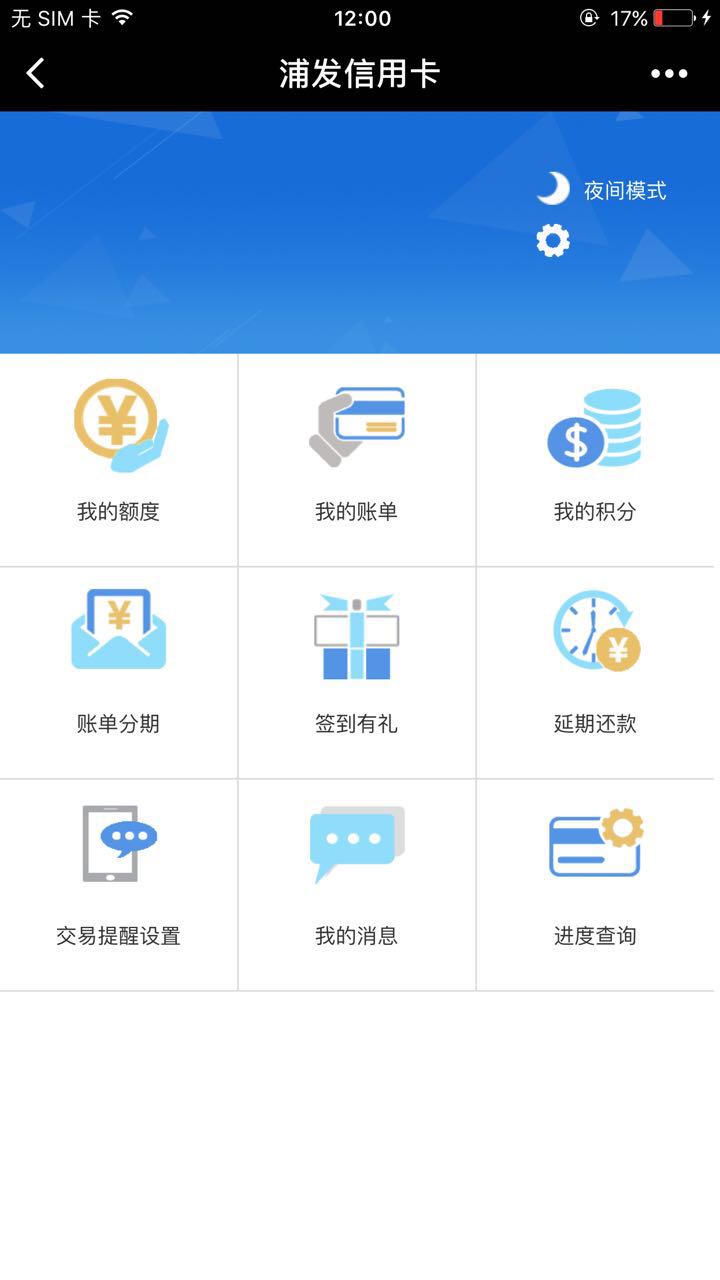Check 我的积分 reward points
Viewport: 720px width, 1280px height.
point(595,459)
